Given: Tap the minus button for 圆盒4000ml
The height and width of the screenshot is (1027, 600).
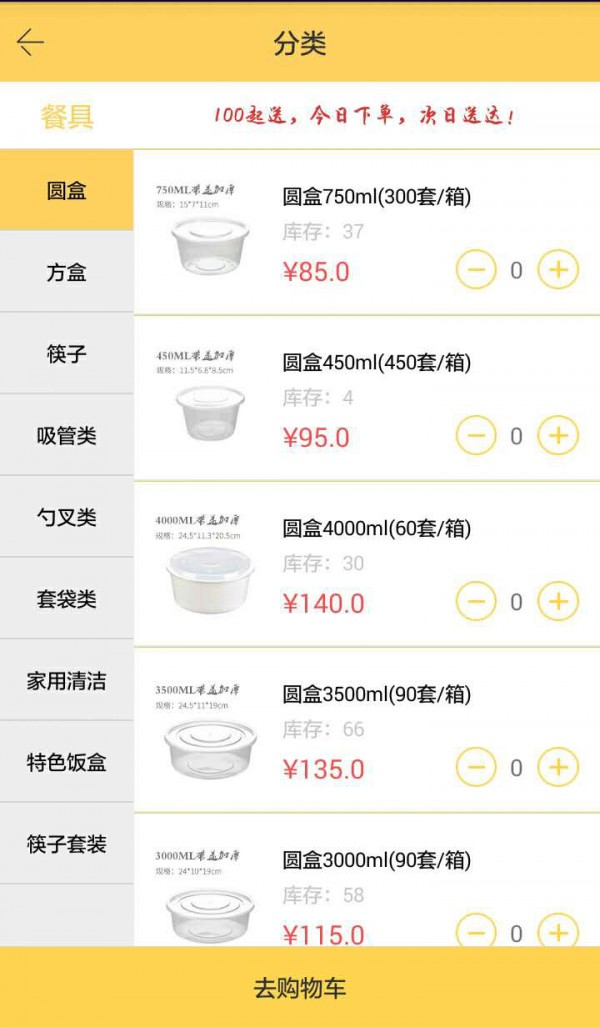Looking at the screenshot, I should click(x=476, y=601).
